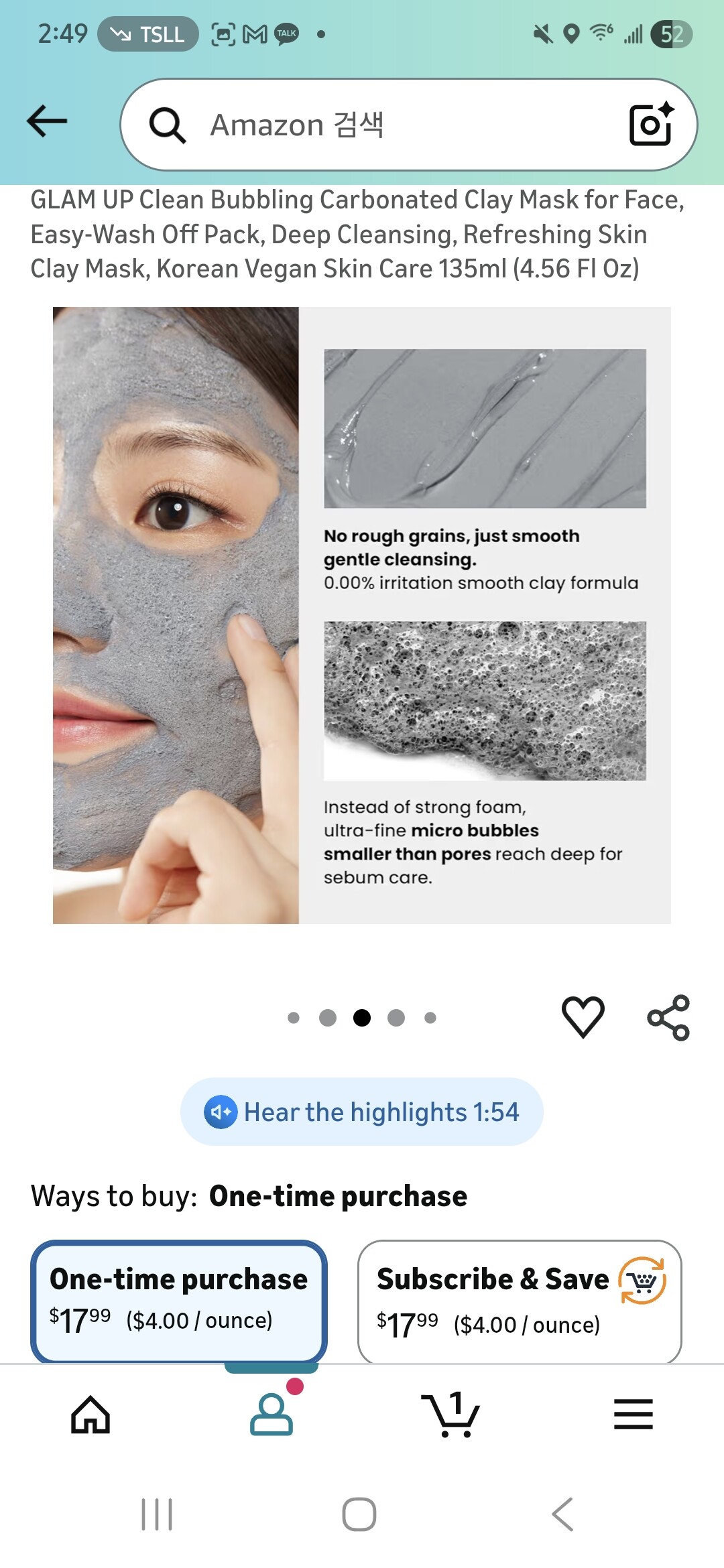Open the clay mask product image
724x1568 pixels.
tap(362, 615)
